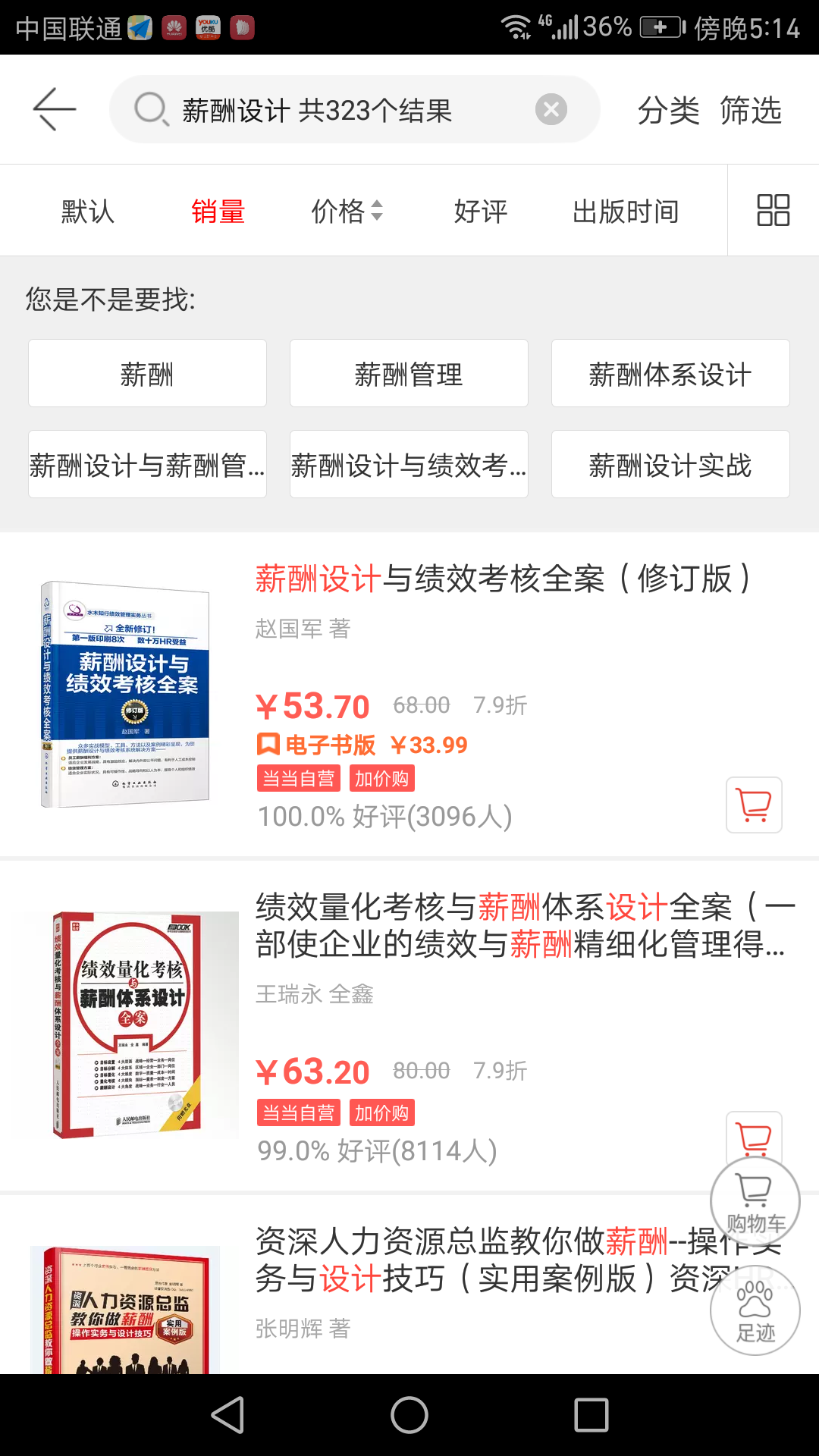Choose the 薪酬设计实战 suggestion
Viewport: 819px width, 1456px height.
click(670, 465)
